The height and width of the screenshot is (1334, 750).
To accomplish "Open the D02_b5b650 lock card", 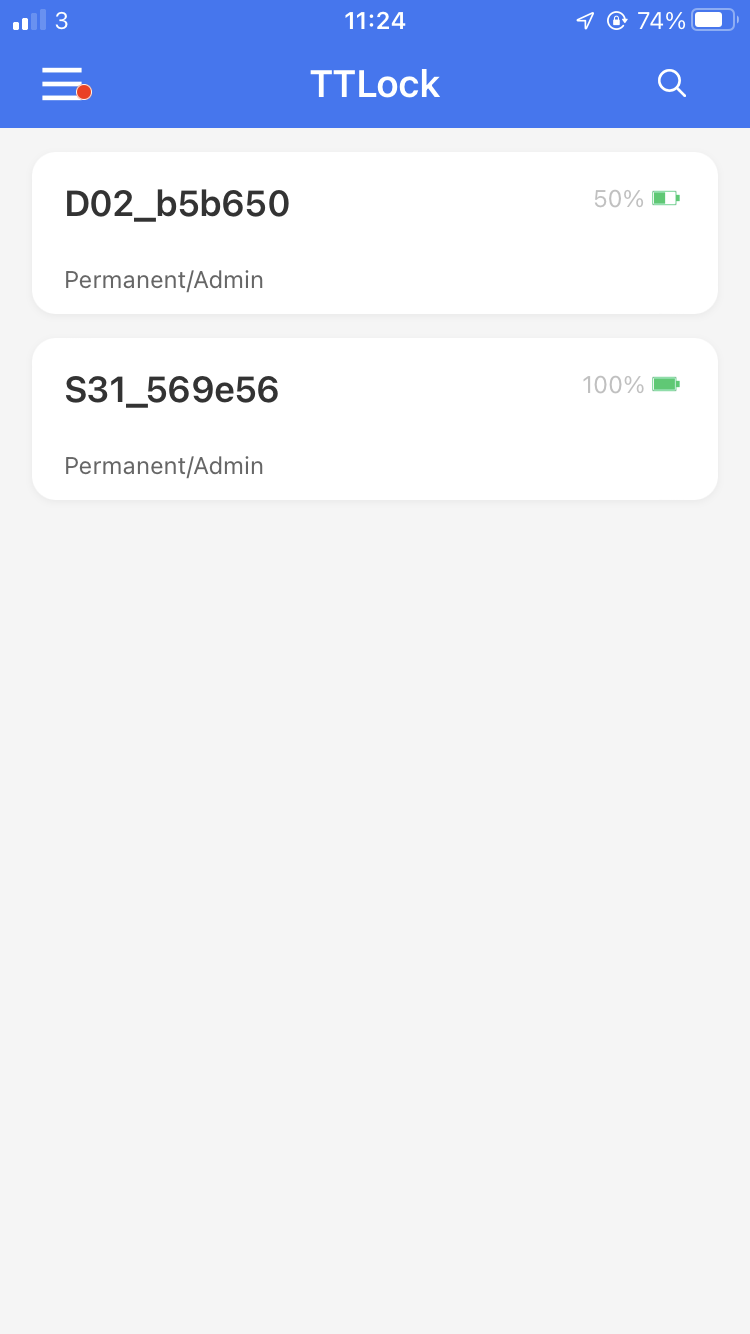I will (375, 233).
